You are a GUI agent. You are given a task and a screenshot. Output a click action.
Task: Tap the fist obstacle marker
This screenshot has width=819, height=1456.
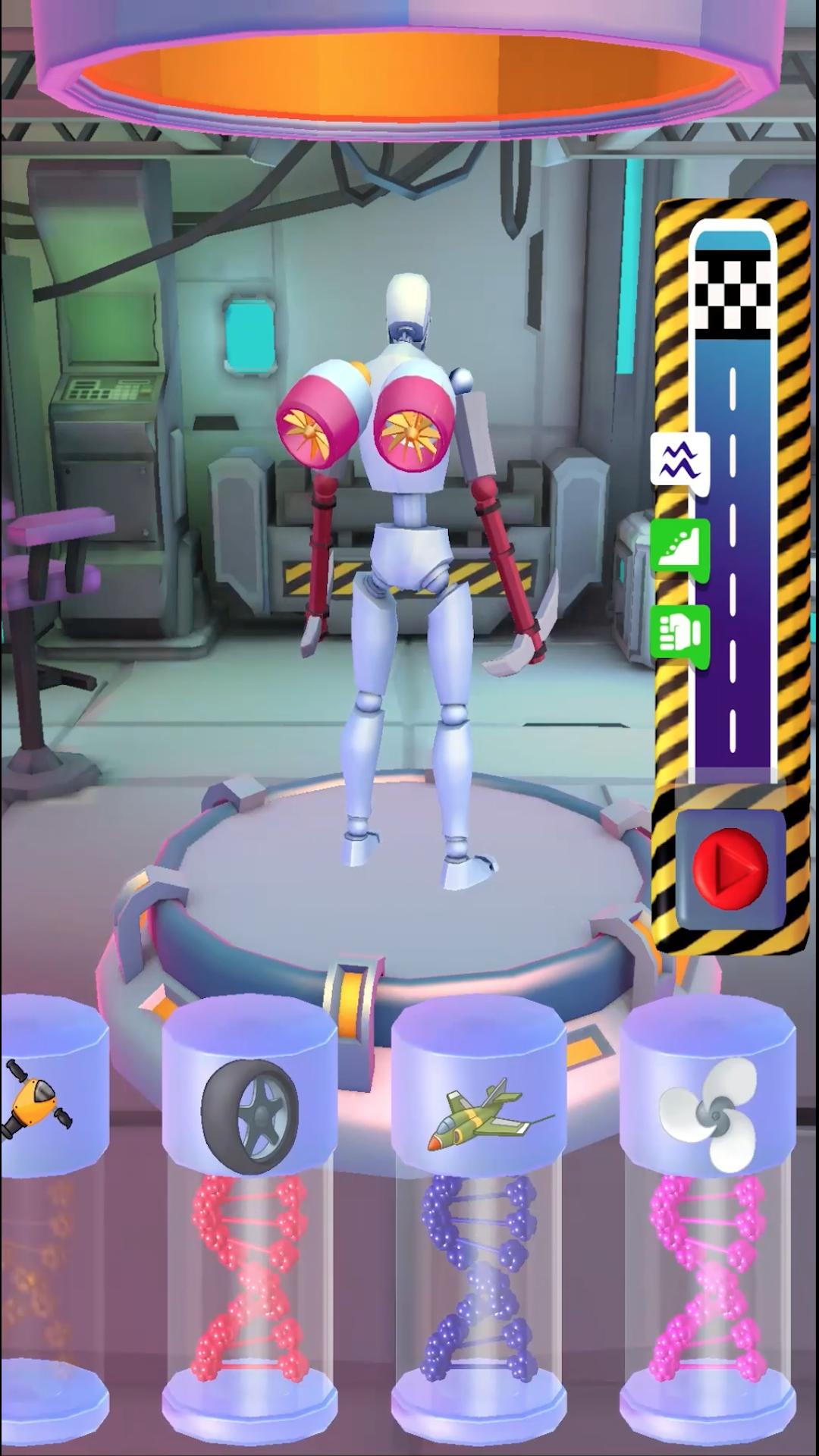coord(679,634)
